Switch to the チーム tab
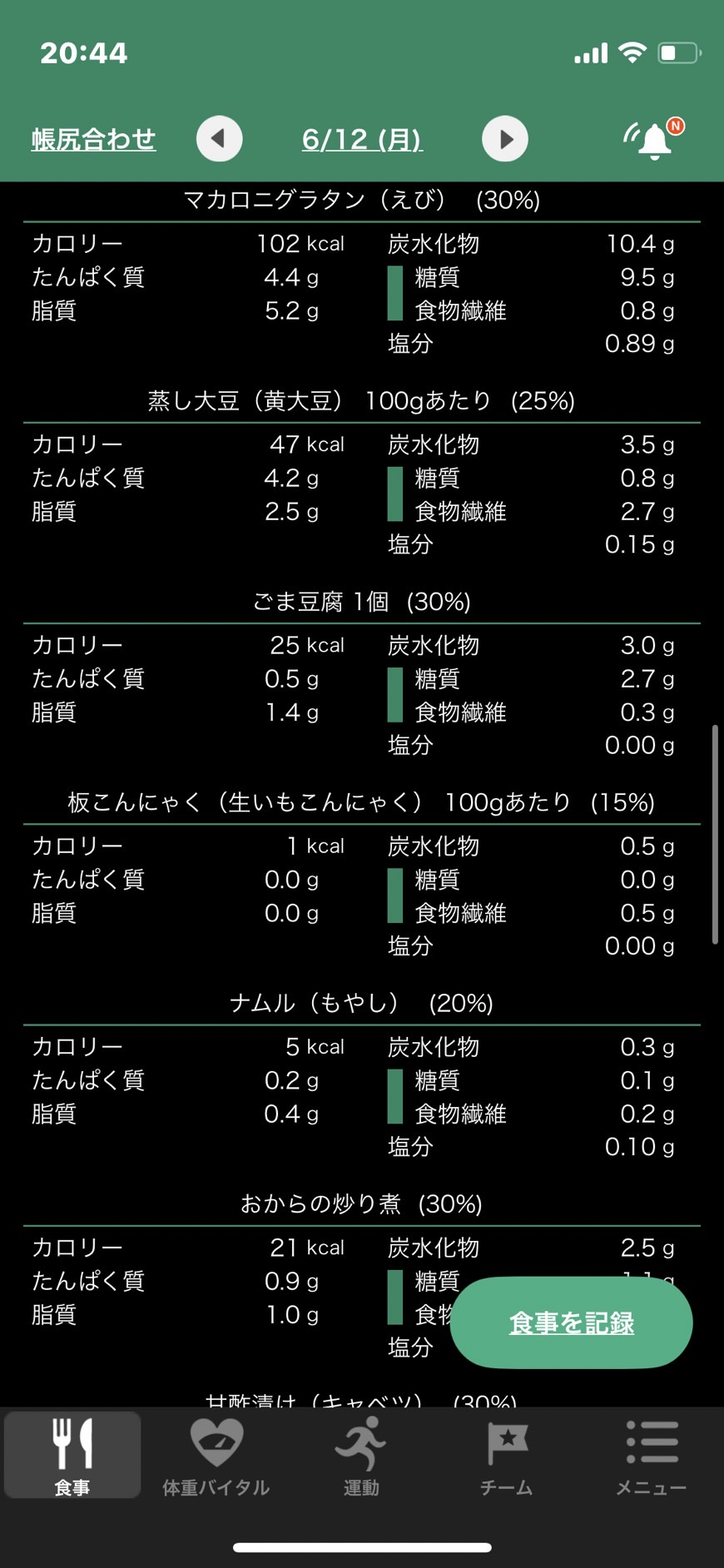 click(506, 1456)
